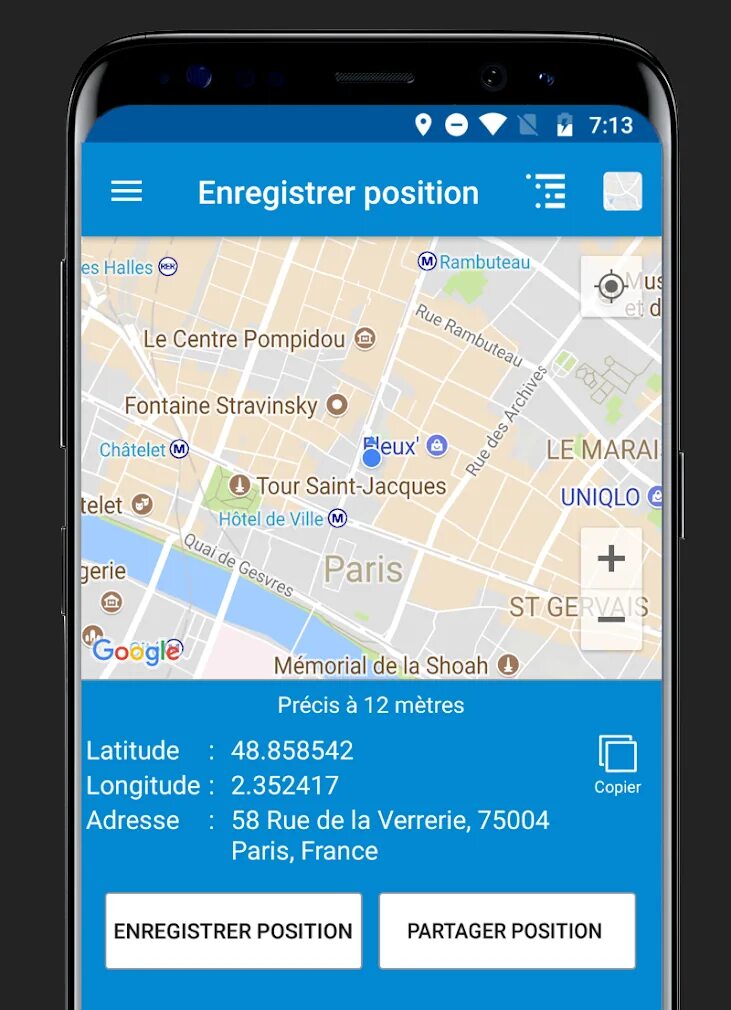Viewport: 731px width, 1010px height.
Task: Share location via Partager Position
Action: point(506,931)
